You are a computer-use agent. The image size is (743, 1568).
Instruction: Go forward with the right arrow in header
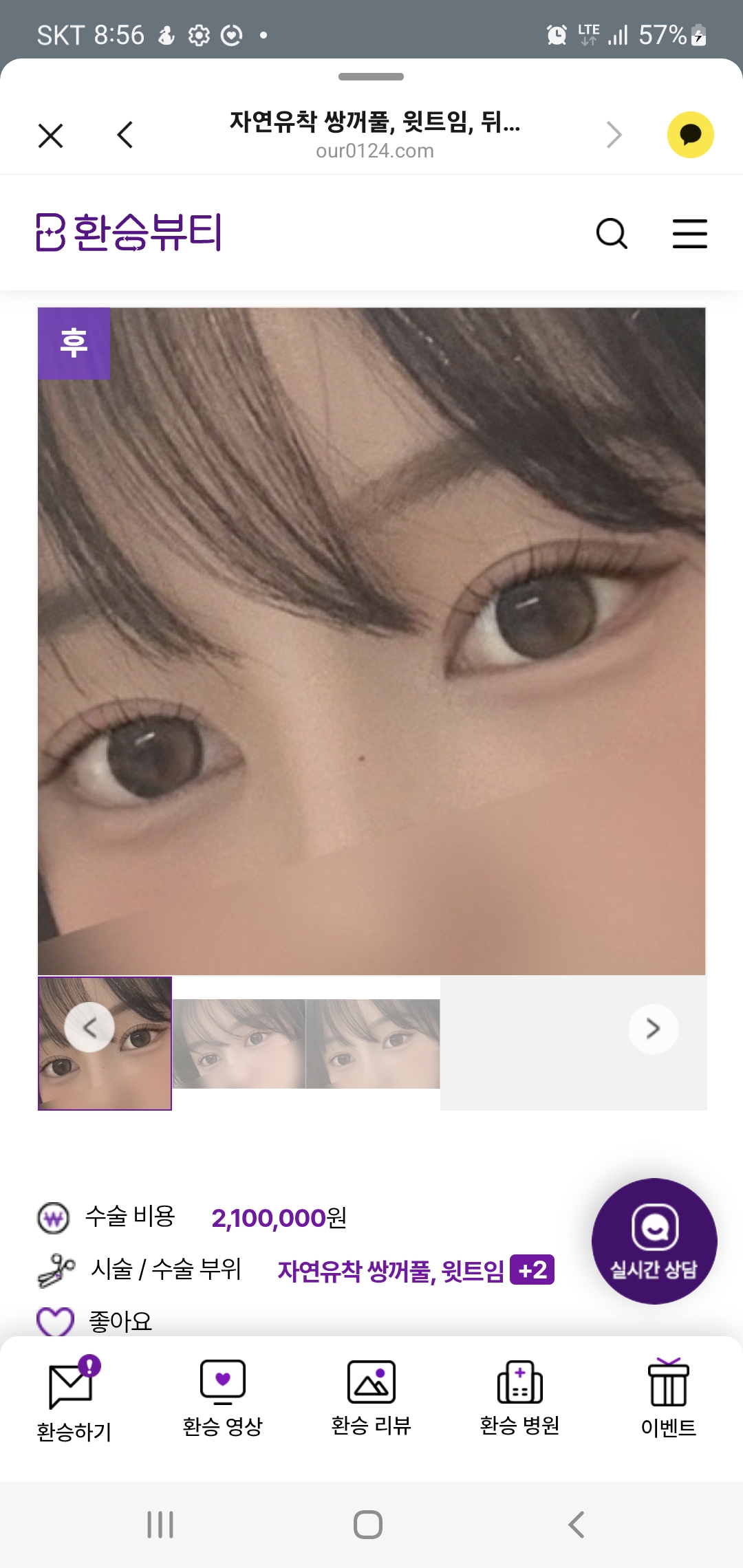(614, 135)
